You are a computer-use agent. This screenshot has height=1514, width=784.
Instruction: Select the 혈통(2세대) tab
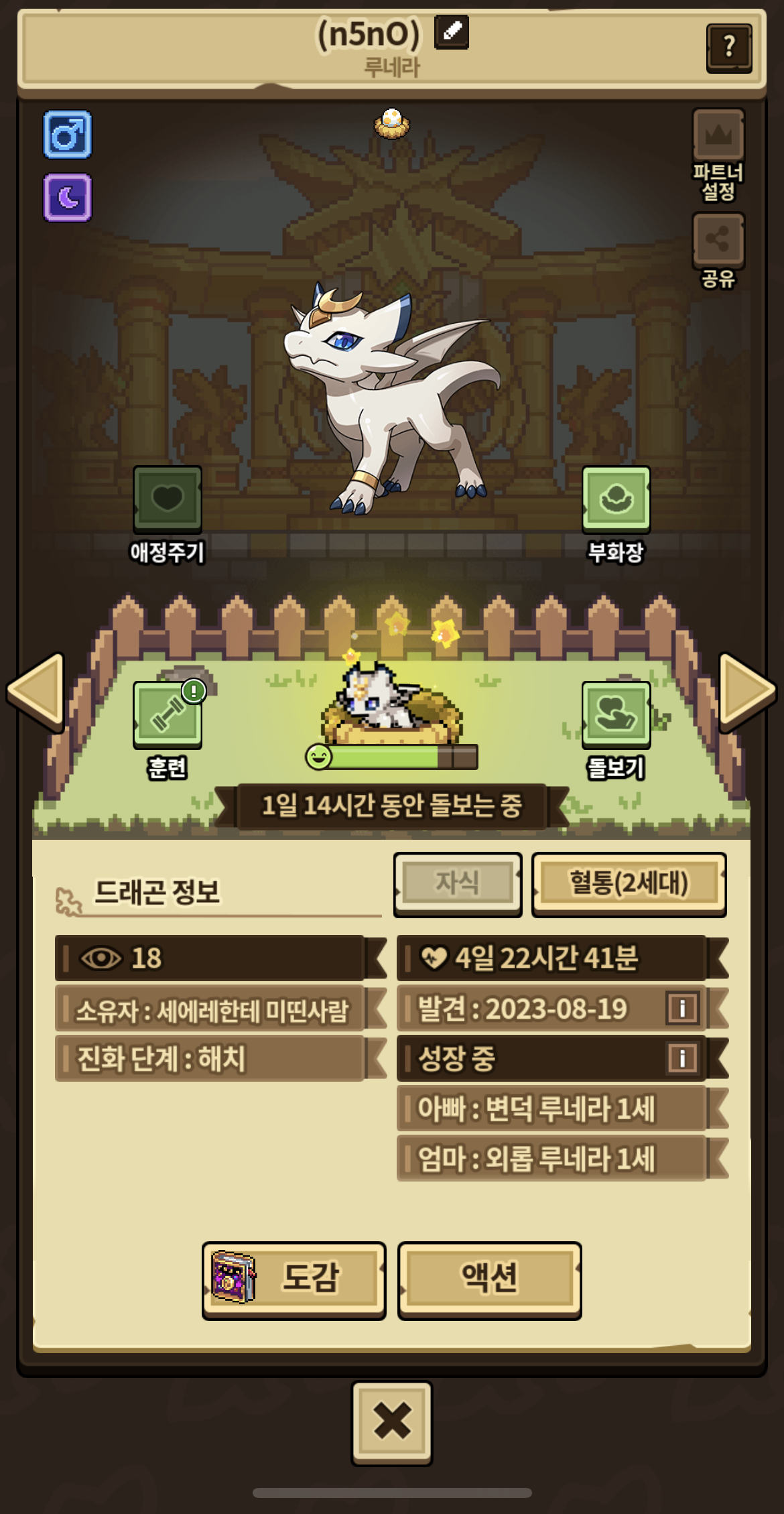[x=629, y=884]
